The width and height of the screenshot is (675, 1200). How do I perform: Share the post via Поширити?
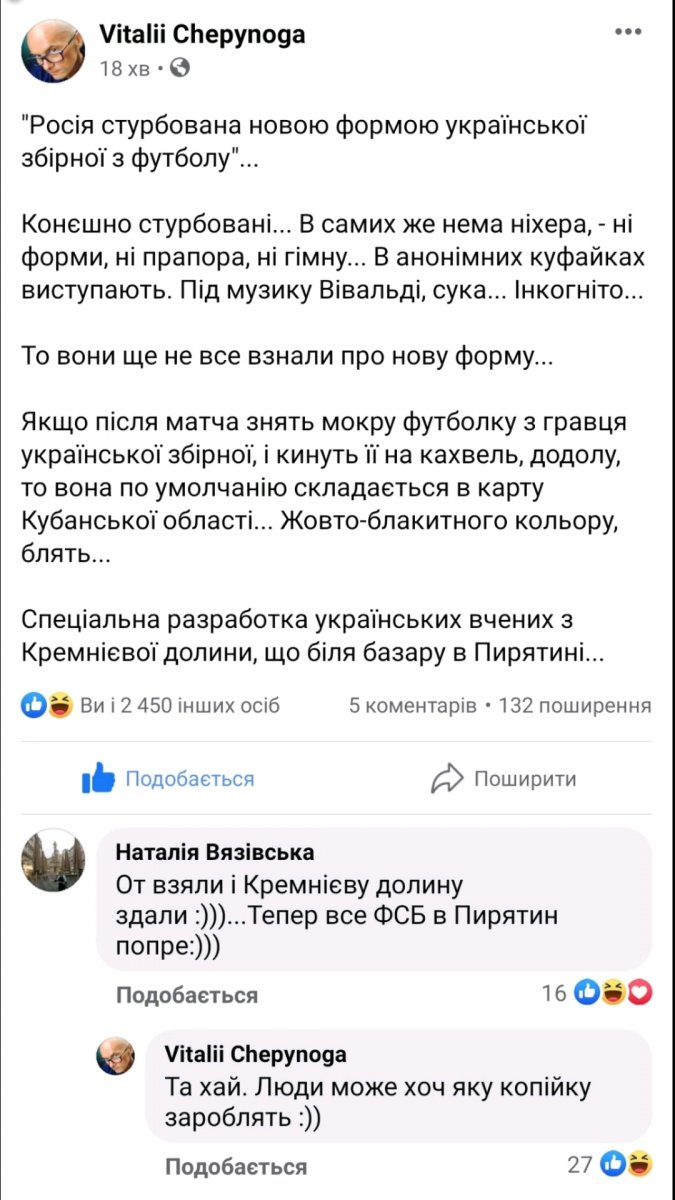pyautogui.click(x=504, y=778)
